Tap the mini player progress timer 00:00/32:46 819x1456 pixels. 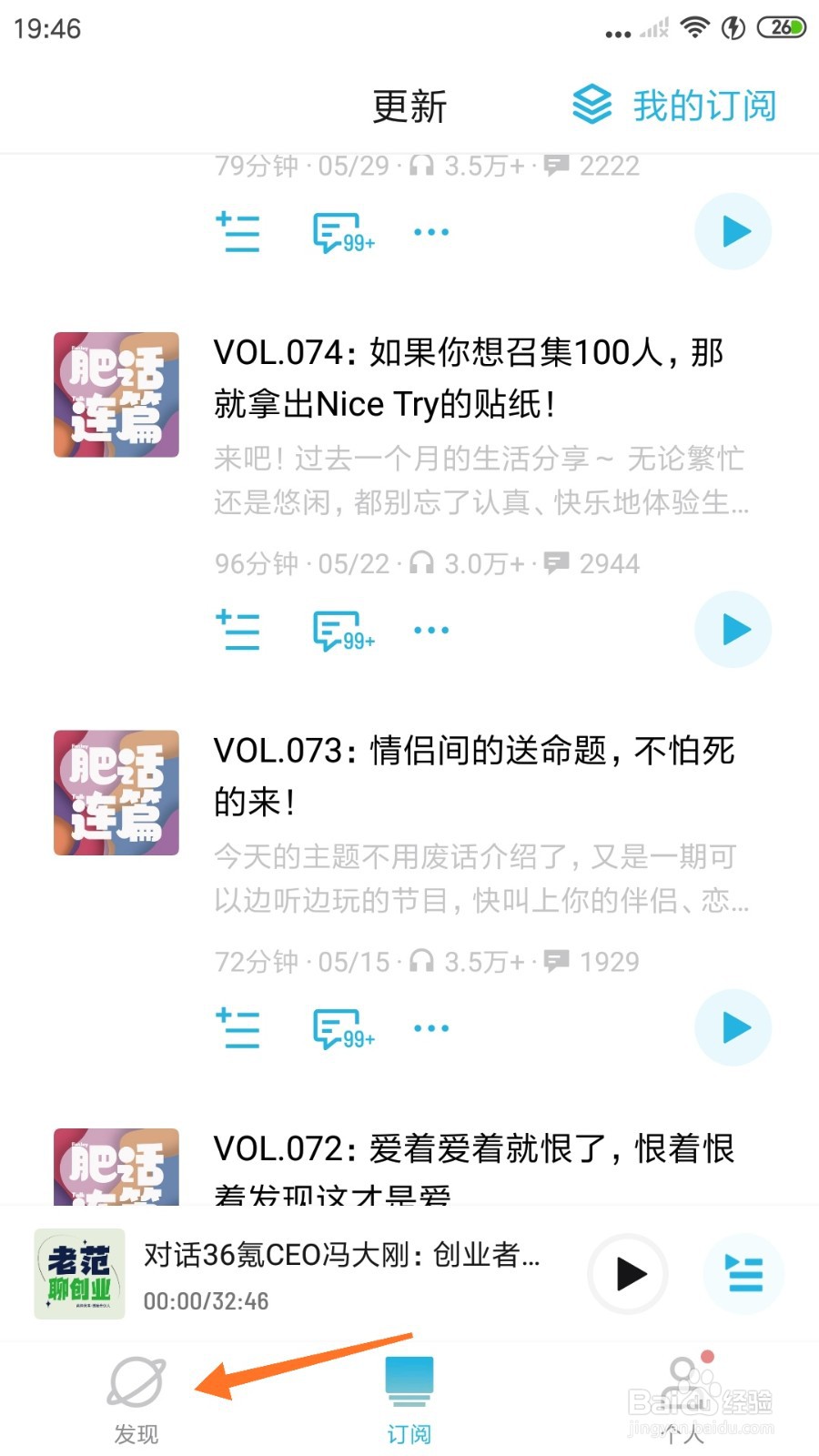coord(205,1301)
